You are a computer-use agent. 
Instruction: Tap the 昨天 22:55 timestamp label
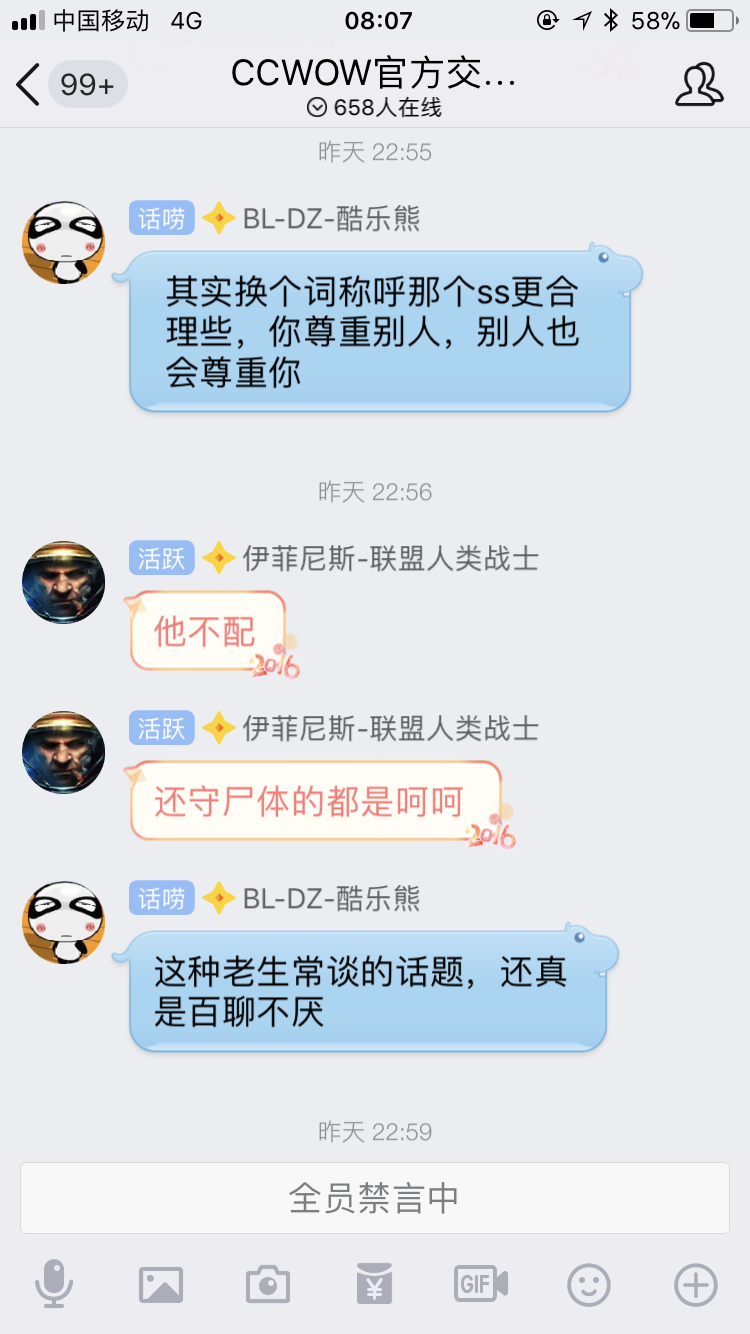375,152
